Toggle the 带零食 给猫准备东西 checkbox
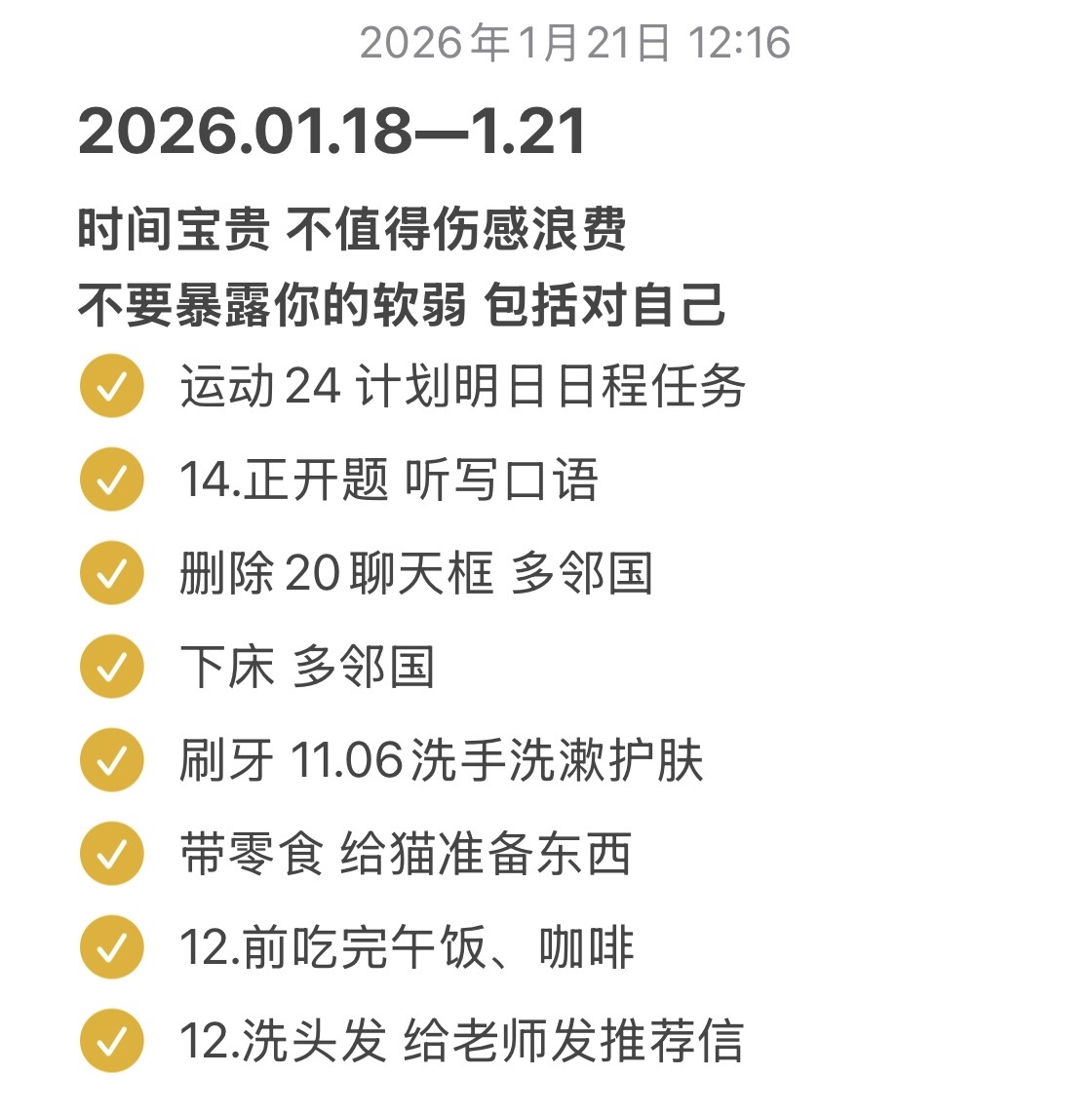The image size is (1092, 1114). pyautogui.click(x=111, y=853)
